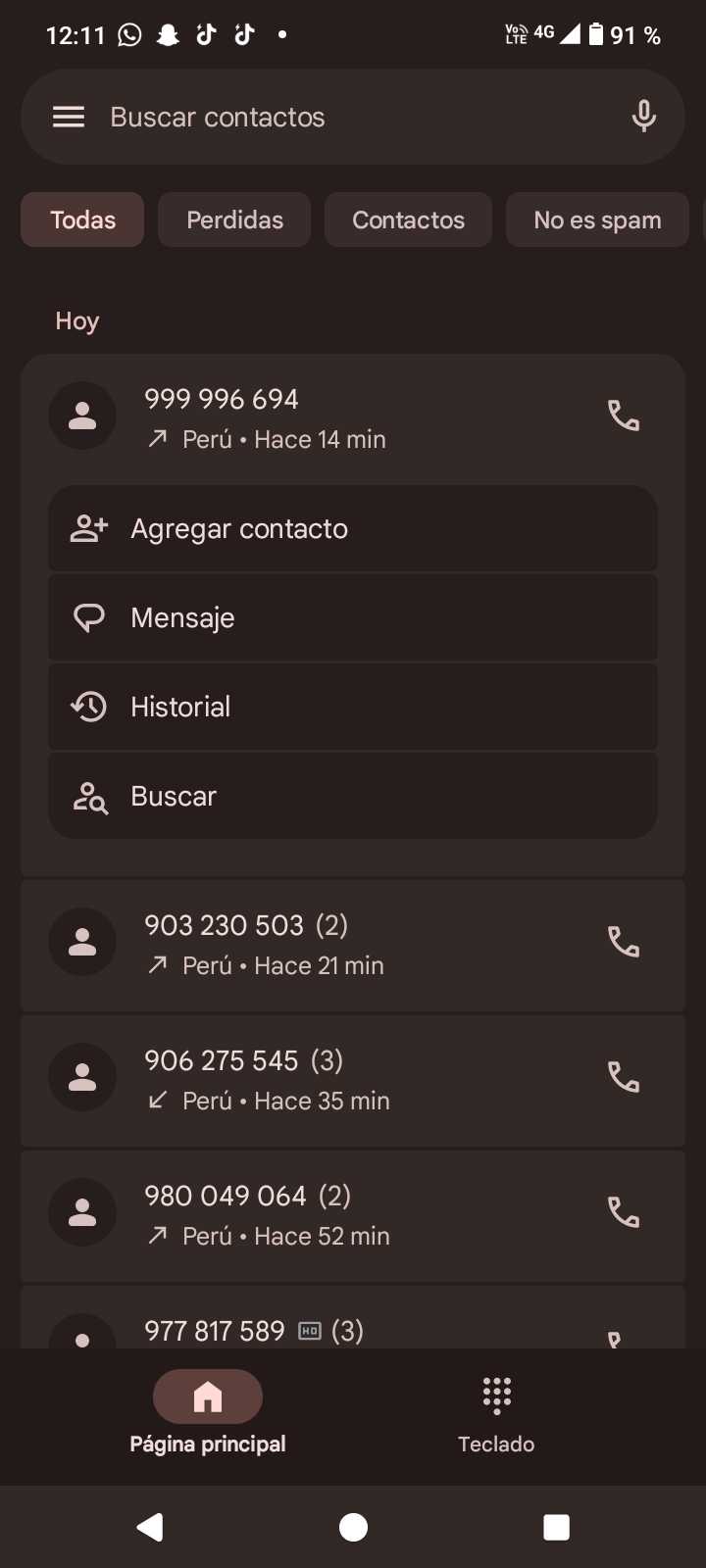The height and width of the screenshot is (1568, 706).
Task: Dial 906 275 545 with phone icon
Action: [624, 1078]
